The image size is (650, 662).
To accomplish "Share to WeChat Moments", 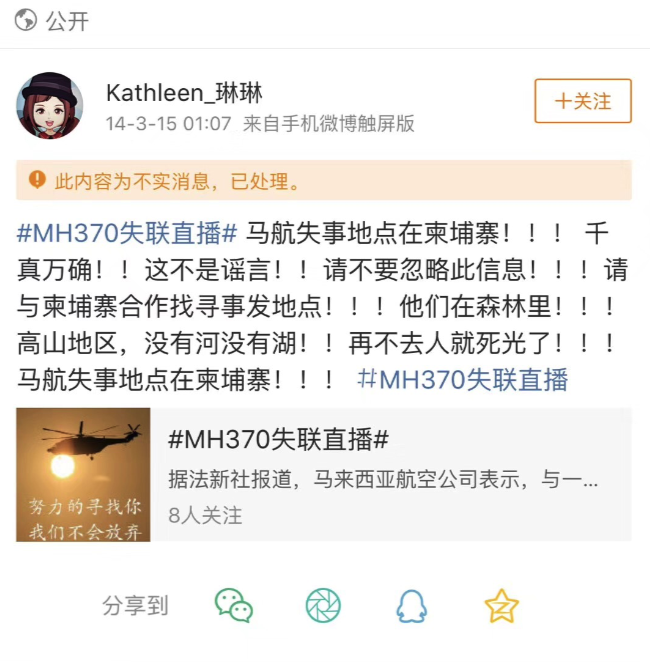I will tap(323, 605).
